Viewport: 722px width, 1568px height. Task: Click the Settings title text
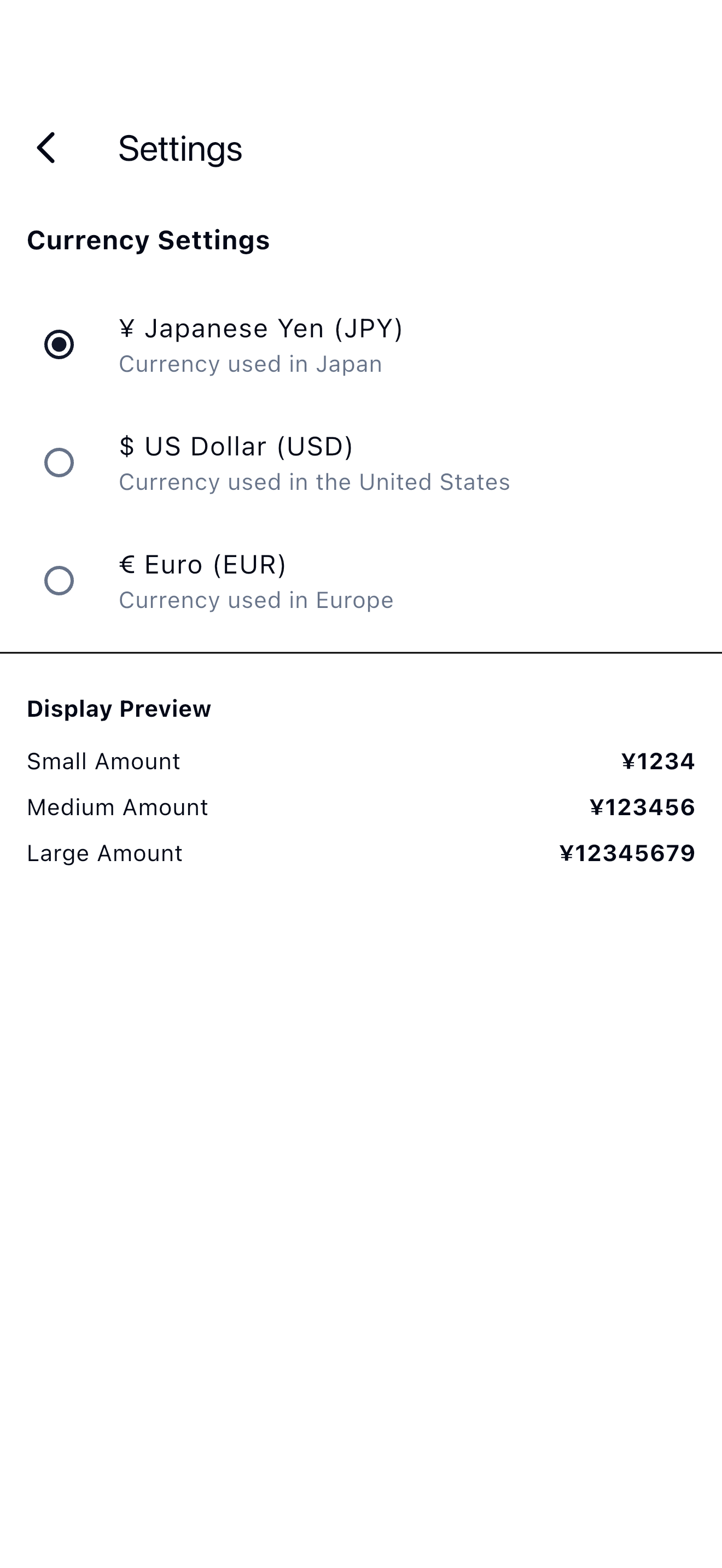click(x=181, y=148)
